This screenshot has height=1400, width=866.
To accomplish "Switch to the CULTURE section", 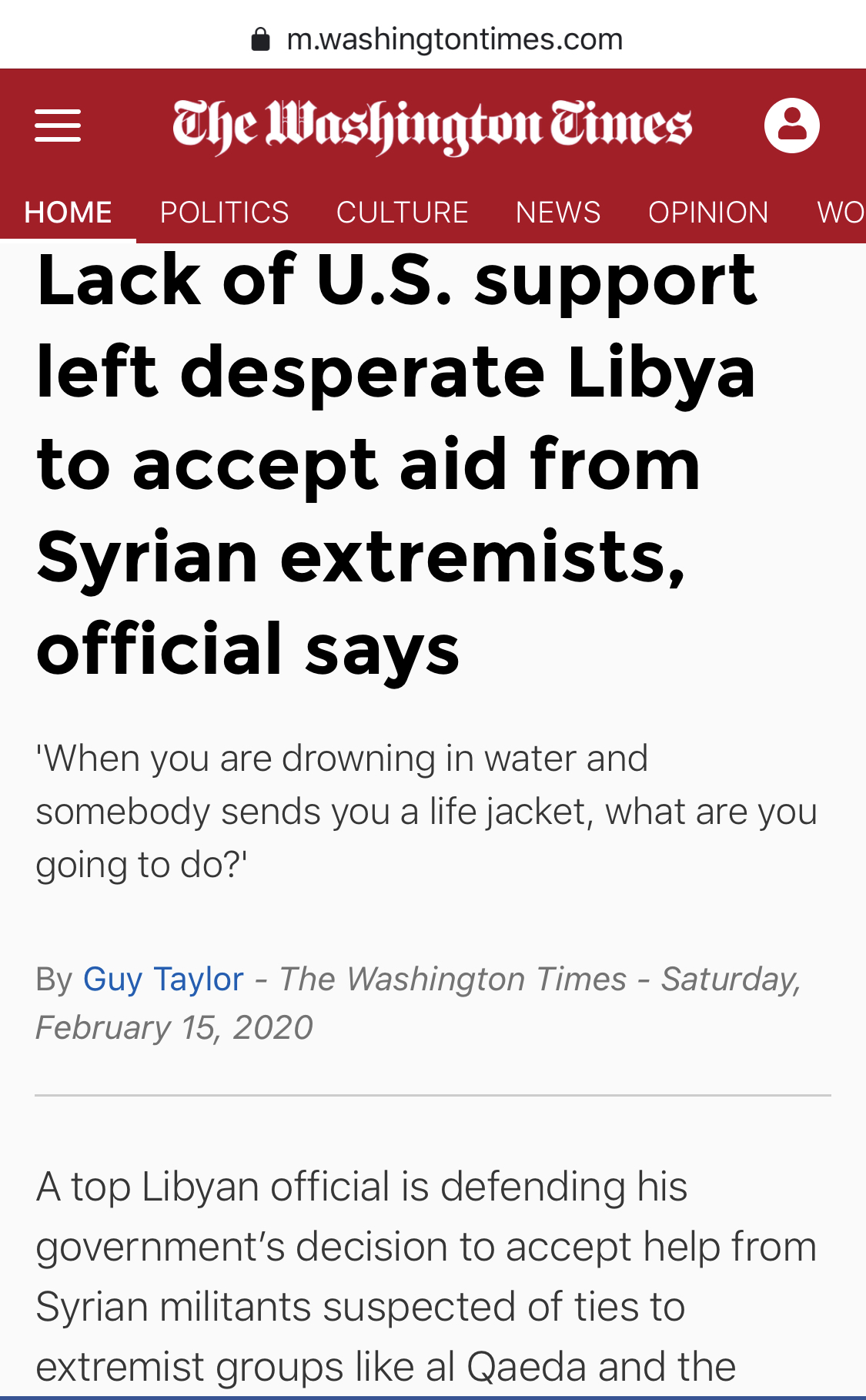I will pyautogui.click(x=402, y=213).
